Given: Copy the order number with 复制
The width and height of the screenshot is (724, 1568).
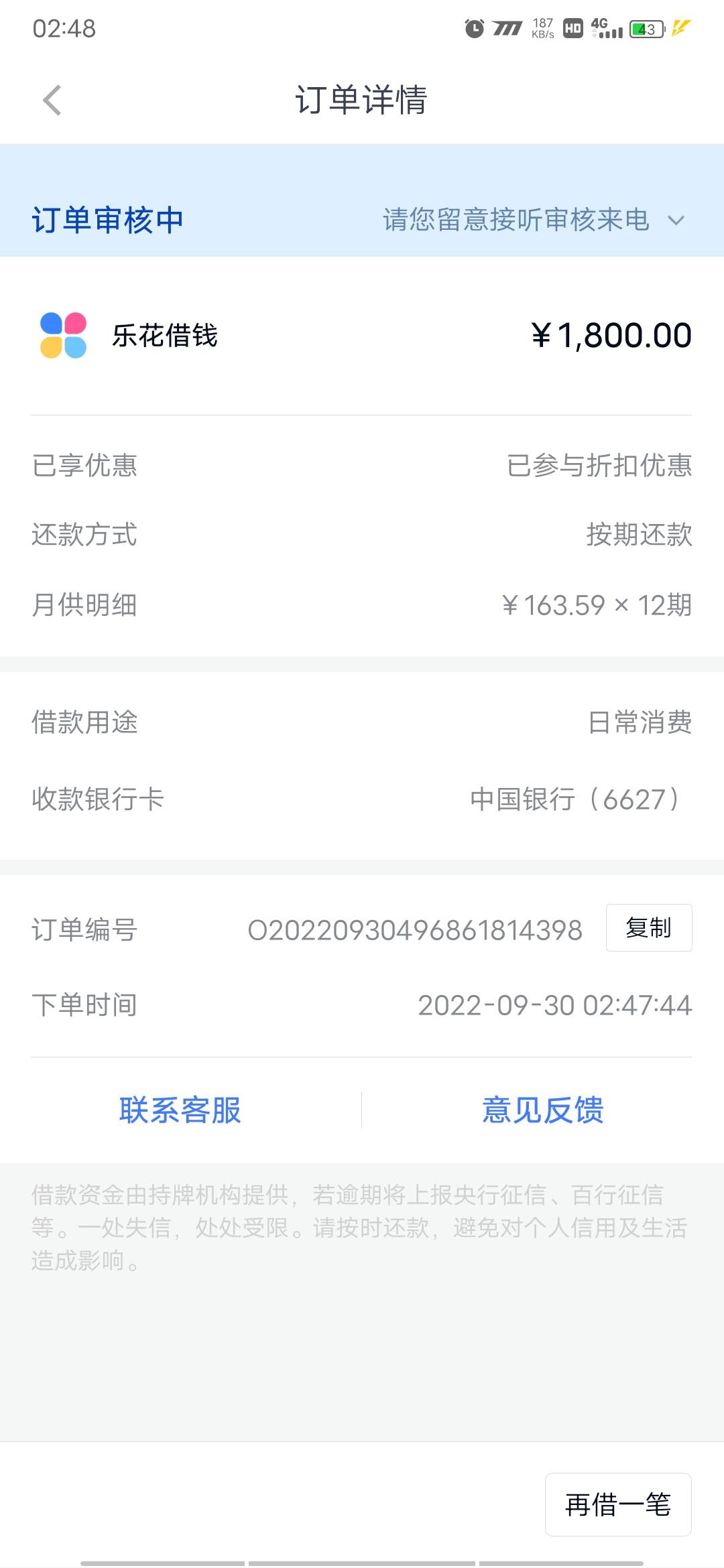Looking at the screenshot, I should click(648, 928).
